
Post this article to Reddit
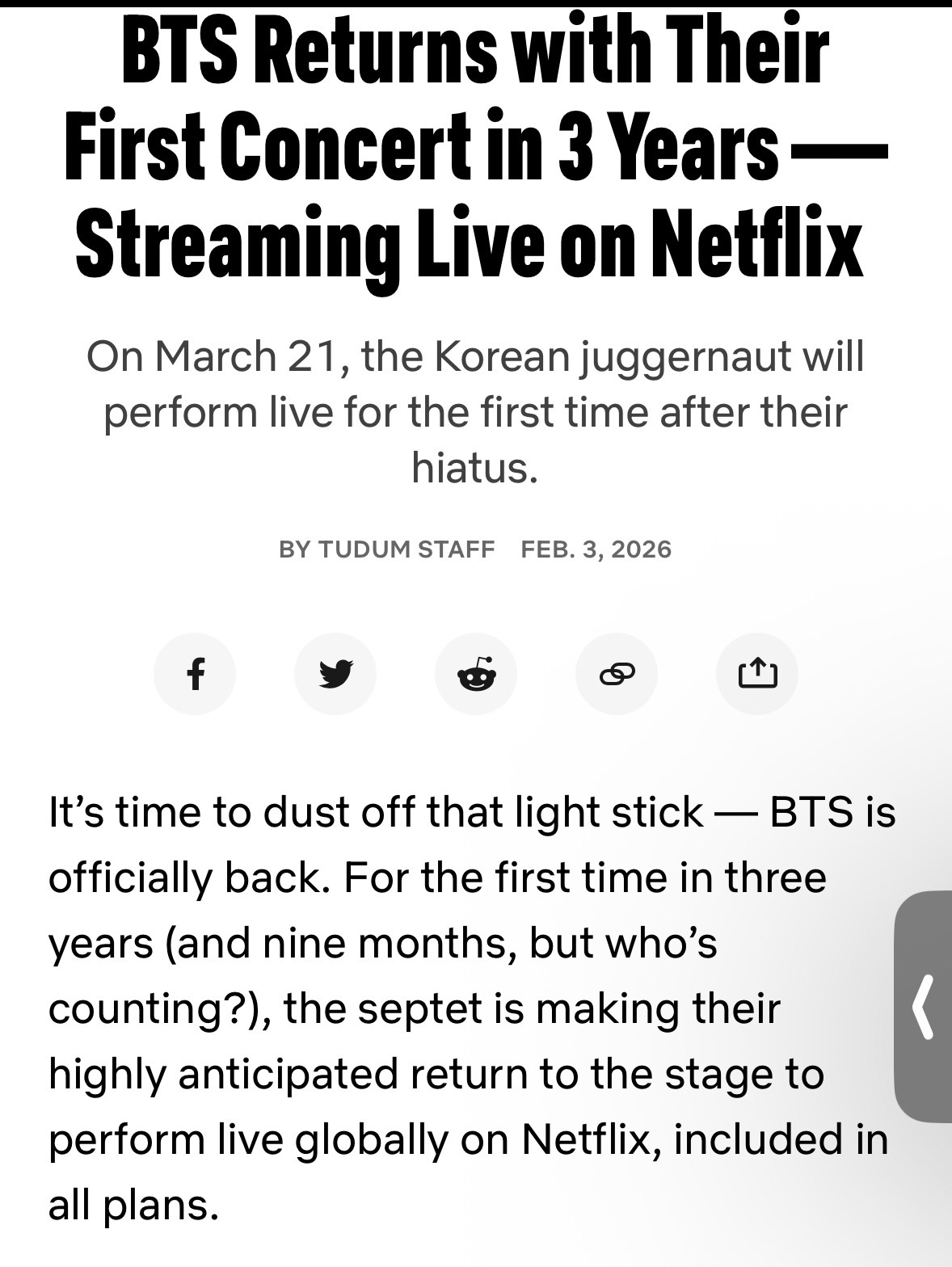click(x=476, y=673)
